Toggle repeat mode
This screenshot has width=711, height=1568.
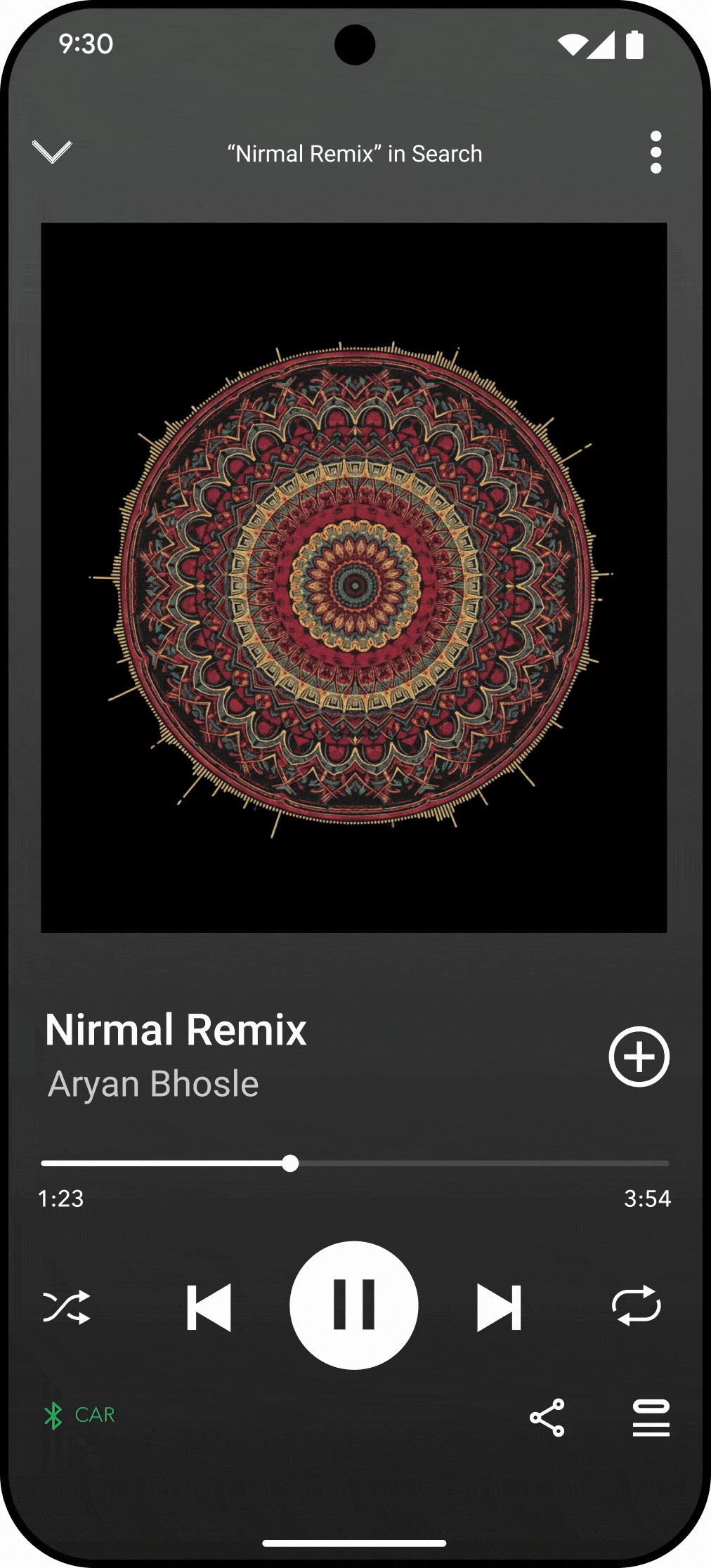[636, 1307]
